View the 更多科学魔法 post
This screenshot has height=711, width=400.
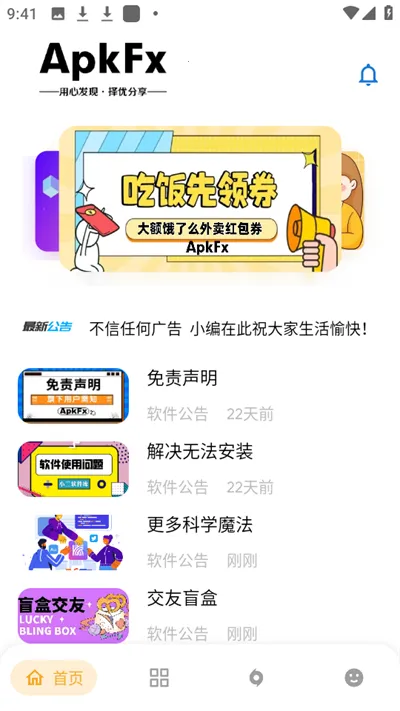point(200,542)
